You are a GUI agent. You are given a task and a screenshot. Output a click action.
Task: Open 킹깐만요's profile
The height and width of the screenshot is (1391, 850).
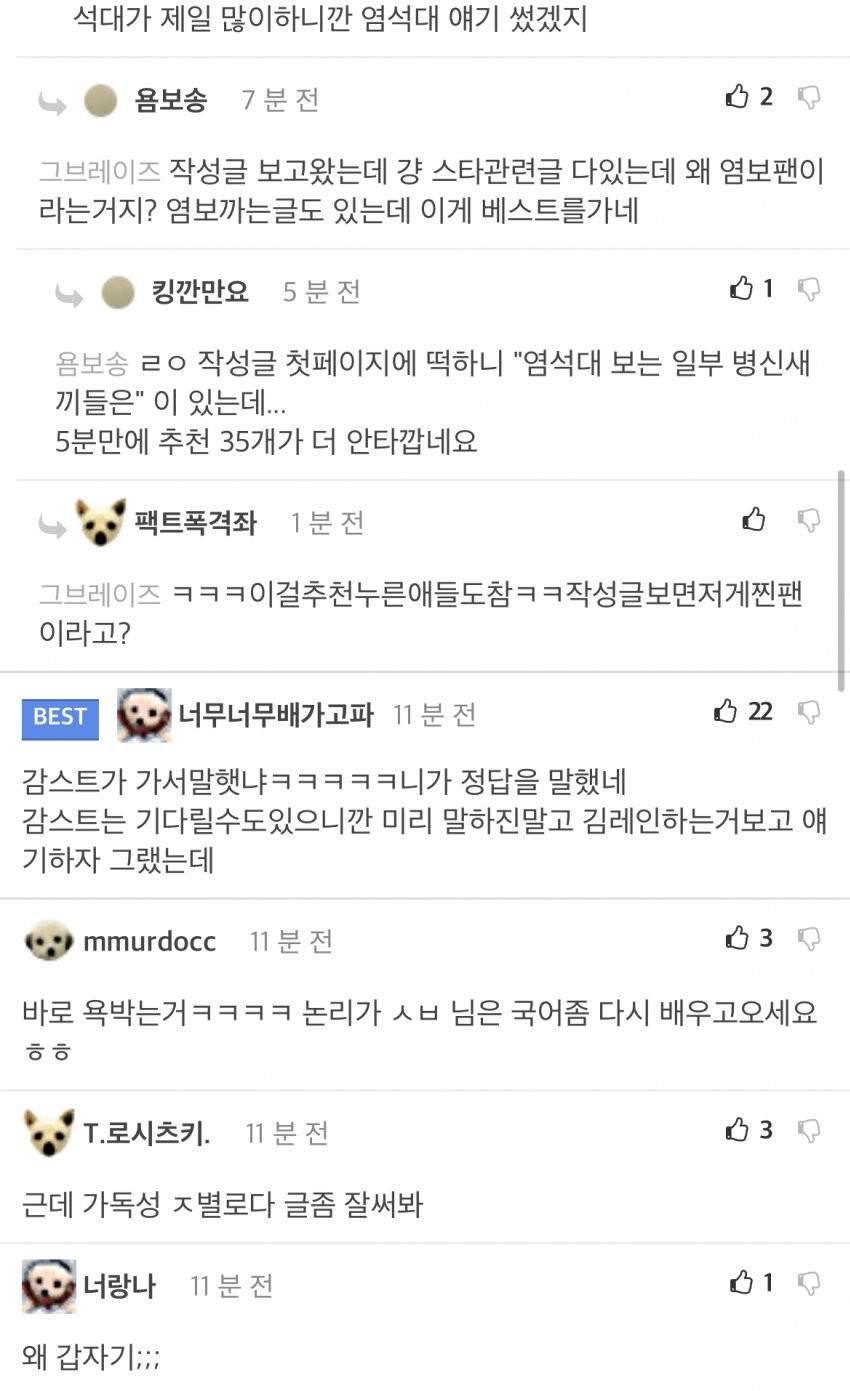199,292
